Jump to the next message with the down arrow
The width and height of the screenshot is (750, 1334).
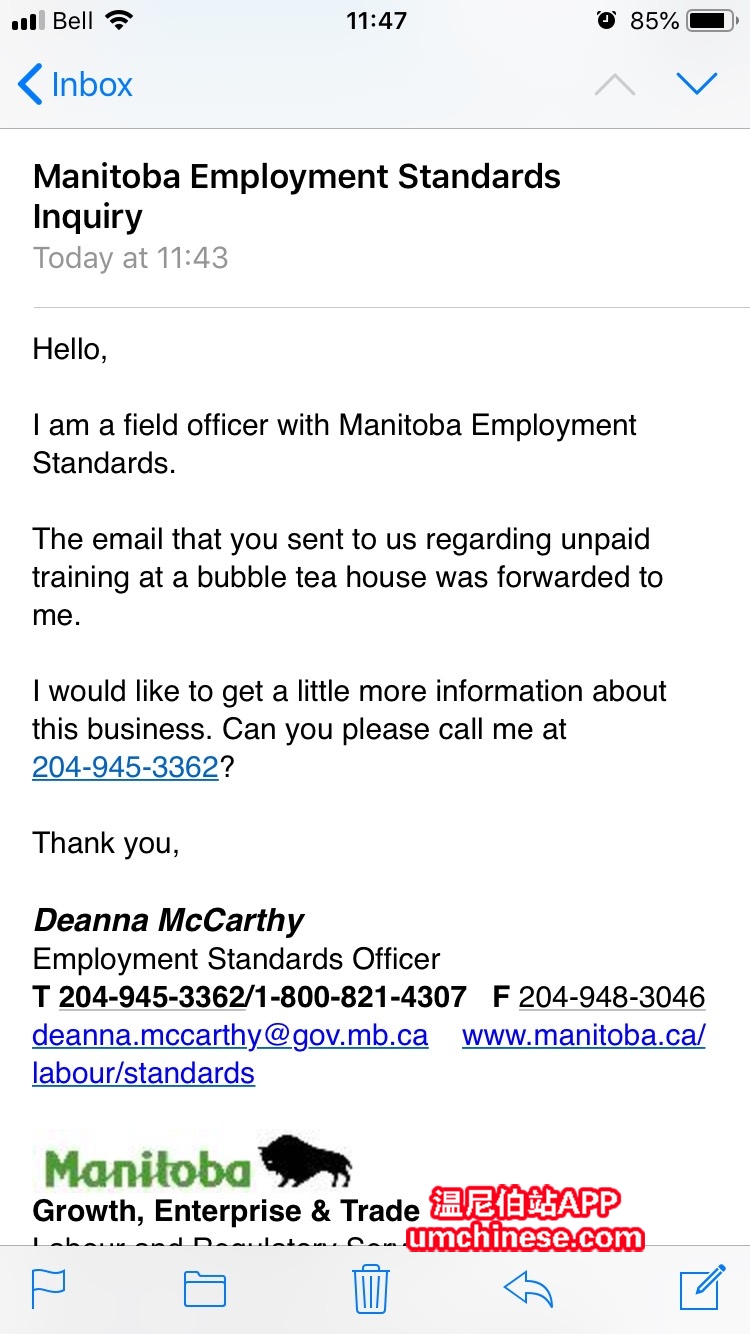coord(696,84)
